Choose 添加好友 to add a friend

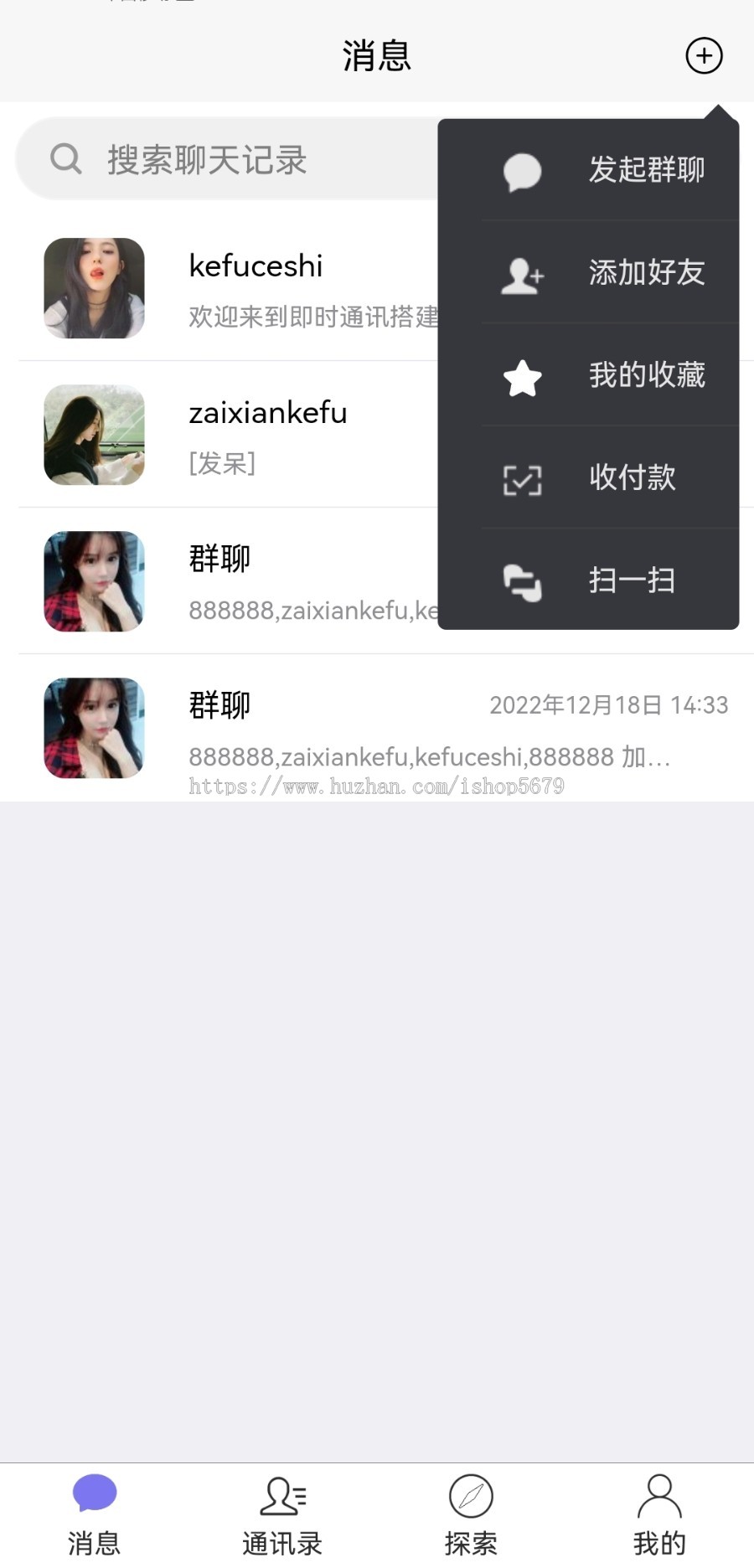click(x=603, y=272)
